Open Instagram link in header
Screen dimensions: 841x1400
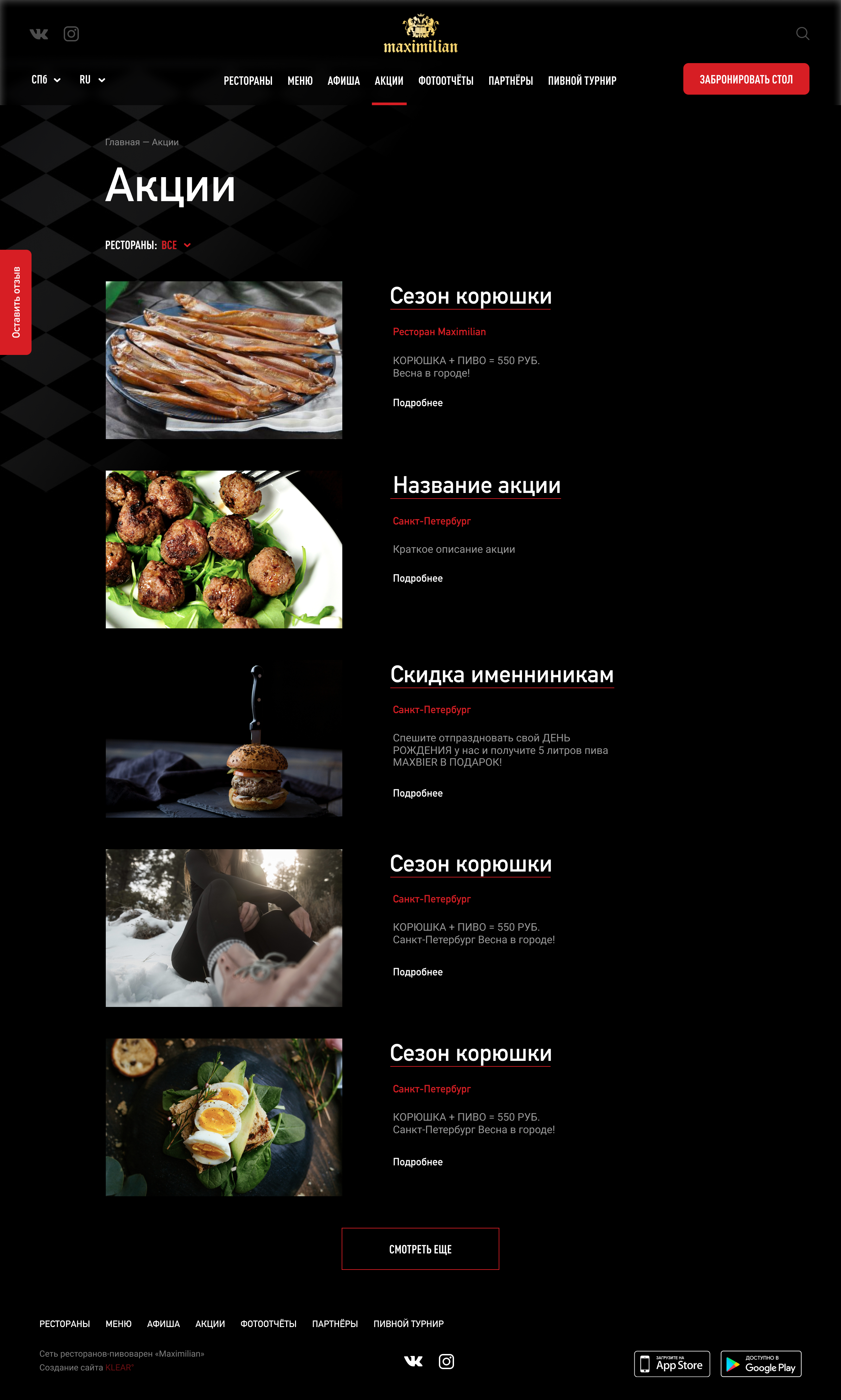pos(71,34)
